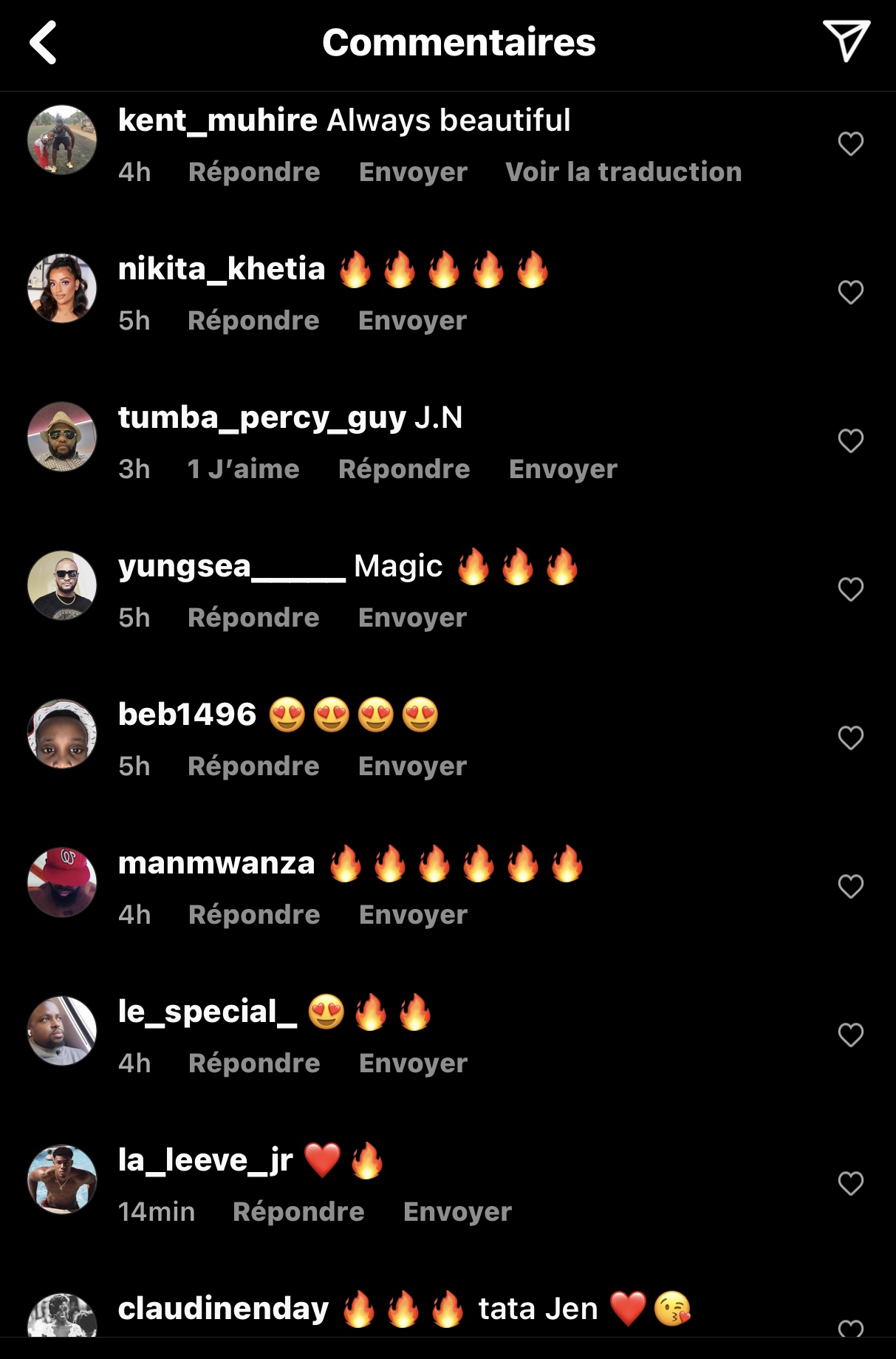Screen dimensions: 896x1359
Task: Send tumba_percy_guy's comment via Envoyer
Action: click(563, 469)
